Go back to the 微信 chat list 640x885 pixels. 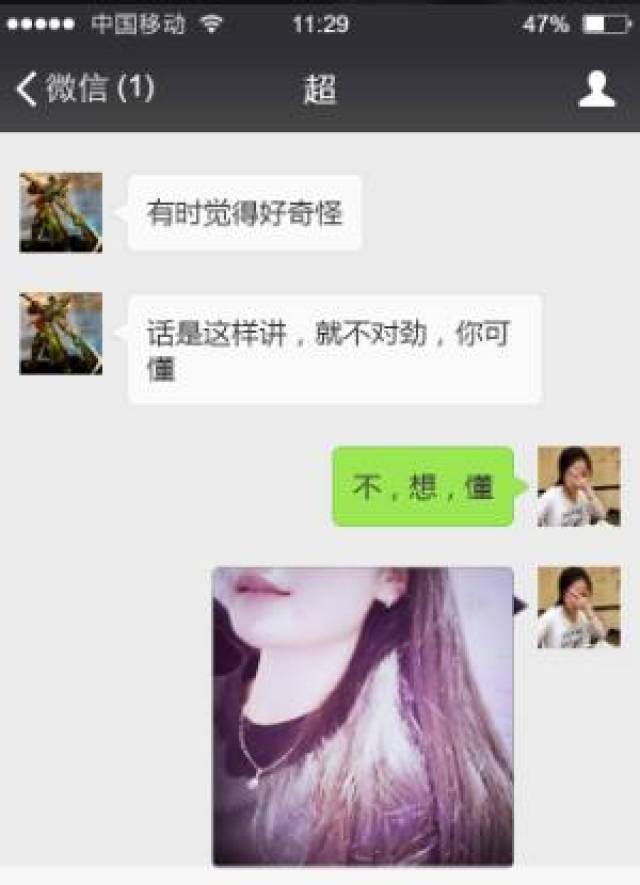tap(84, 89)
